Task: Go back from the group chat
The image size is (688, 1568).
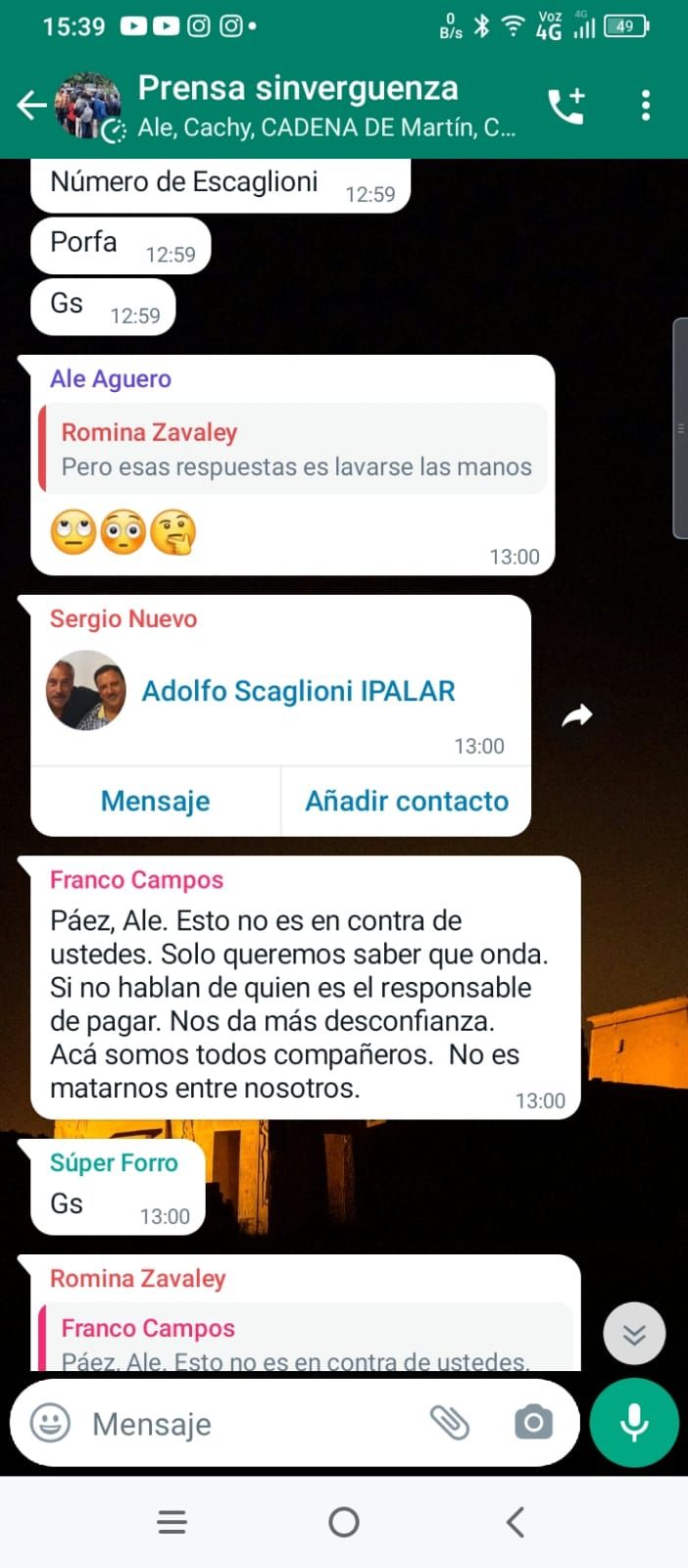Action: [x=31, y=105]
